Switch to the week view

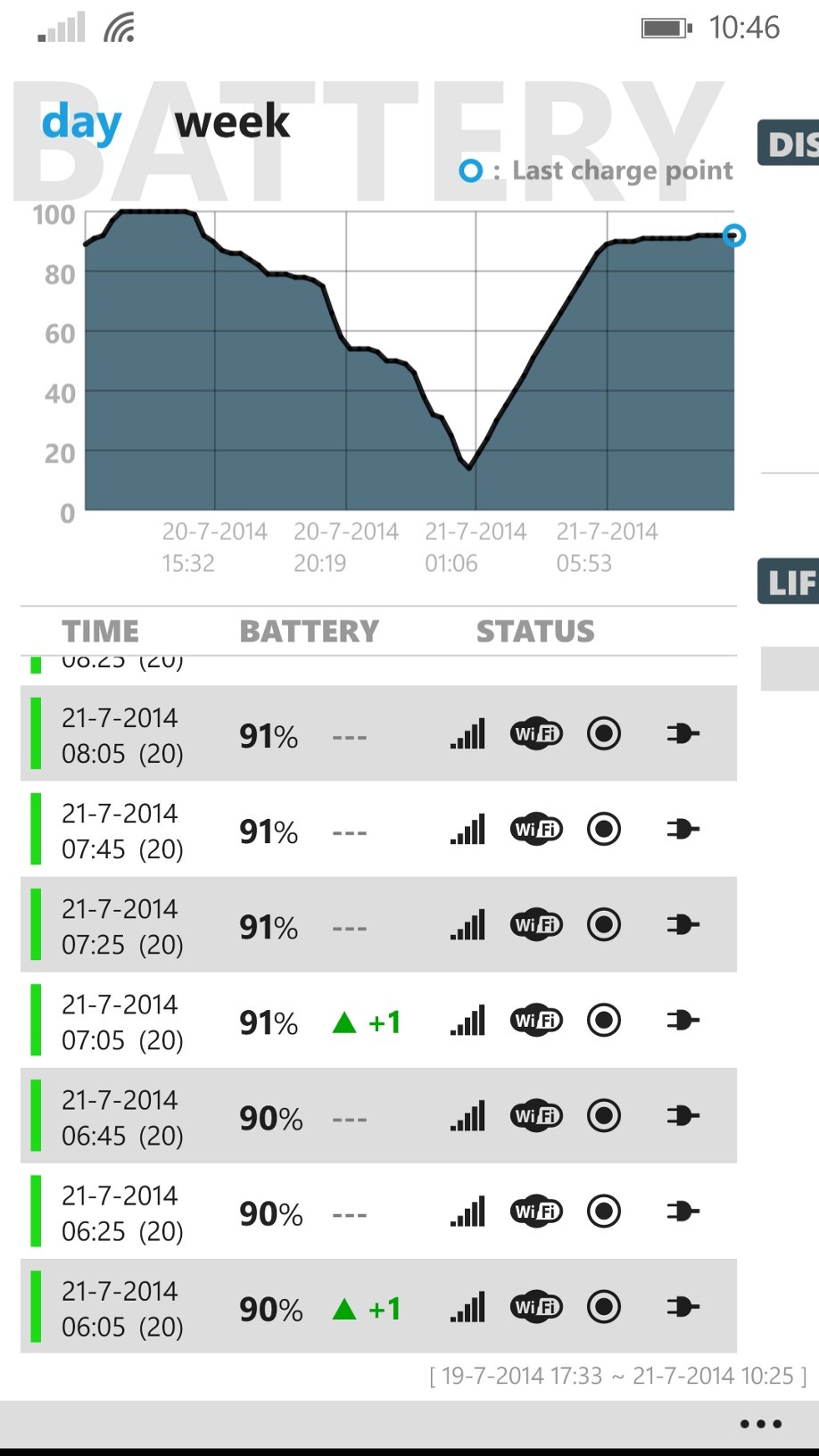click(232, 122)
